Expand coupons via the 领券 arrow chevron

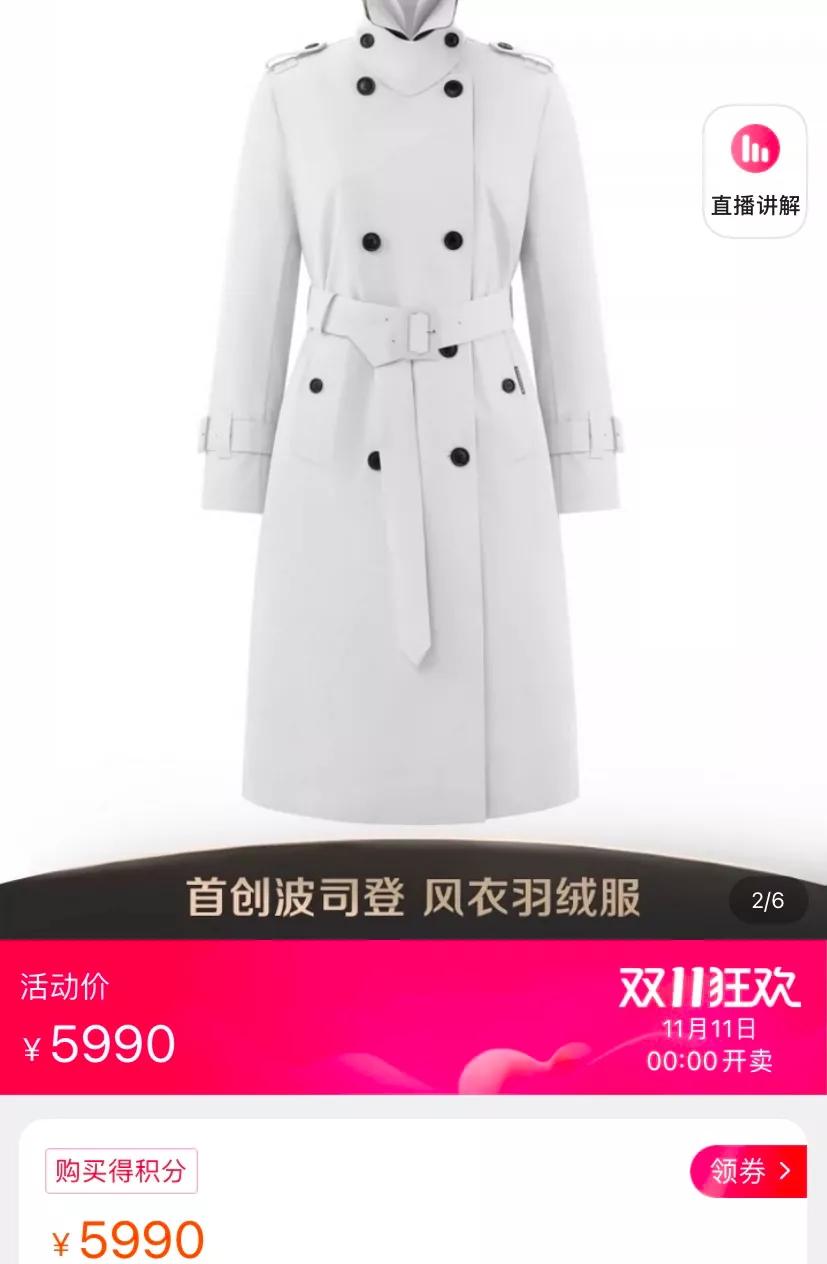coord(786,1171)
